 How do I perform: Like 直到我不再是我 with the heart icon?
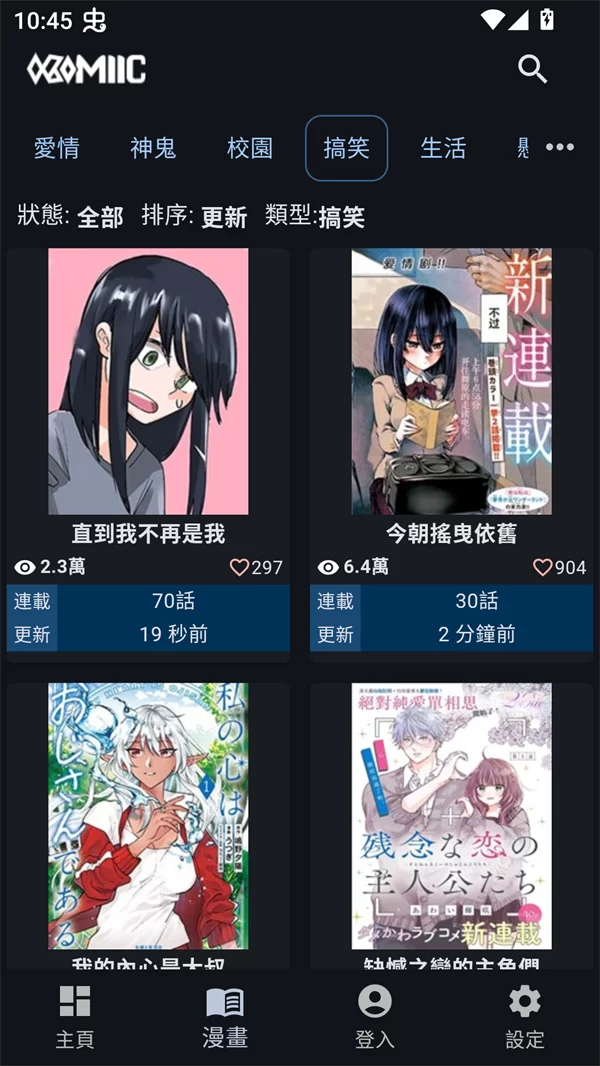pyautogui.click(x=240, y=567)
